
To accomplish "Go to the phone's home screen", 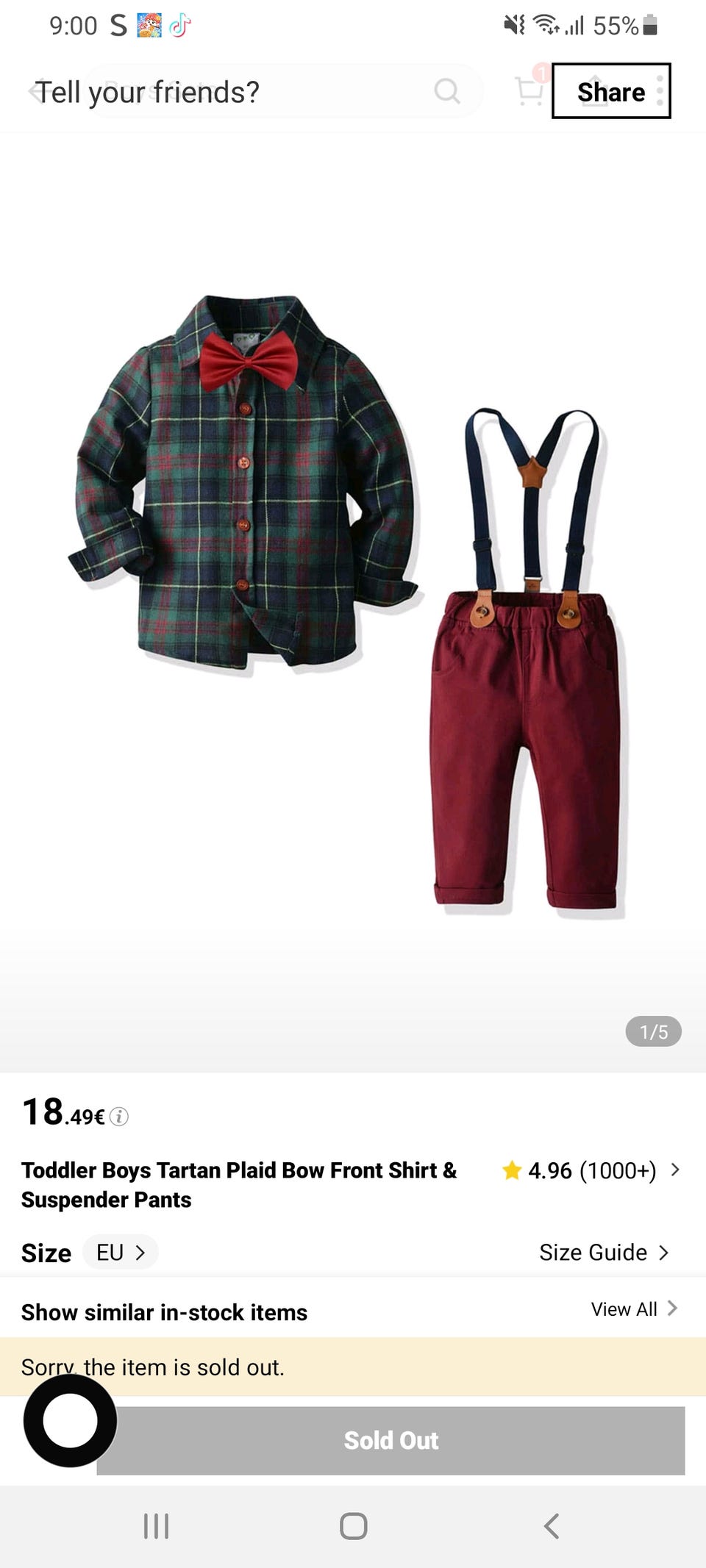I will 353,1526.
